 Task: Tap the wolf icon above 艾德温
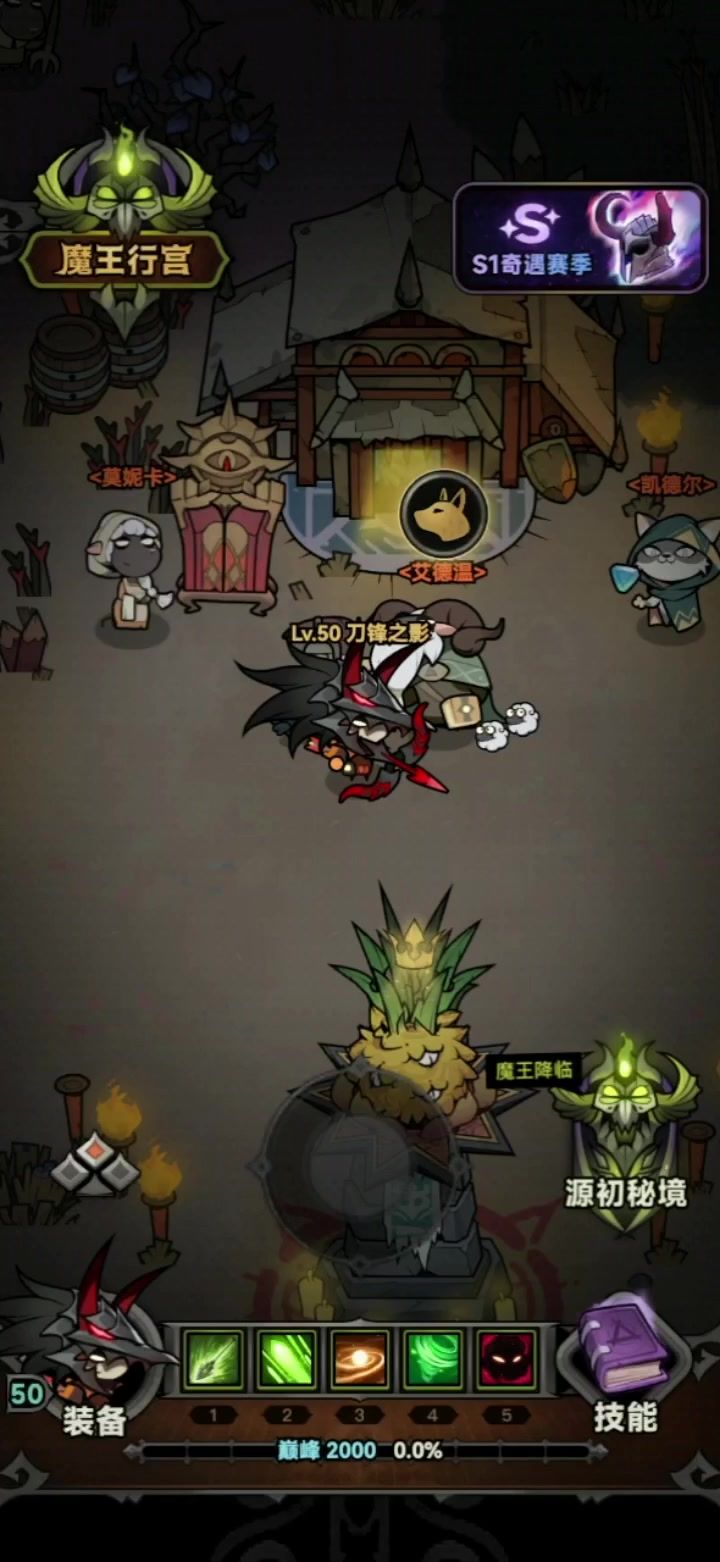click(443, 514)
